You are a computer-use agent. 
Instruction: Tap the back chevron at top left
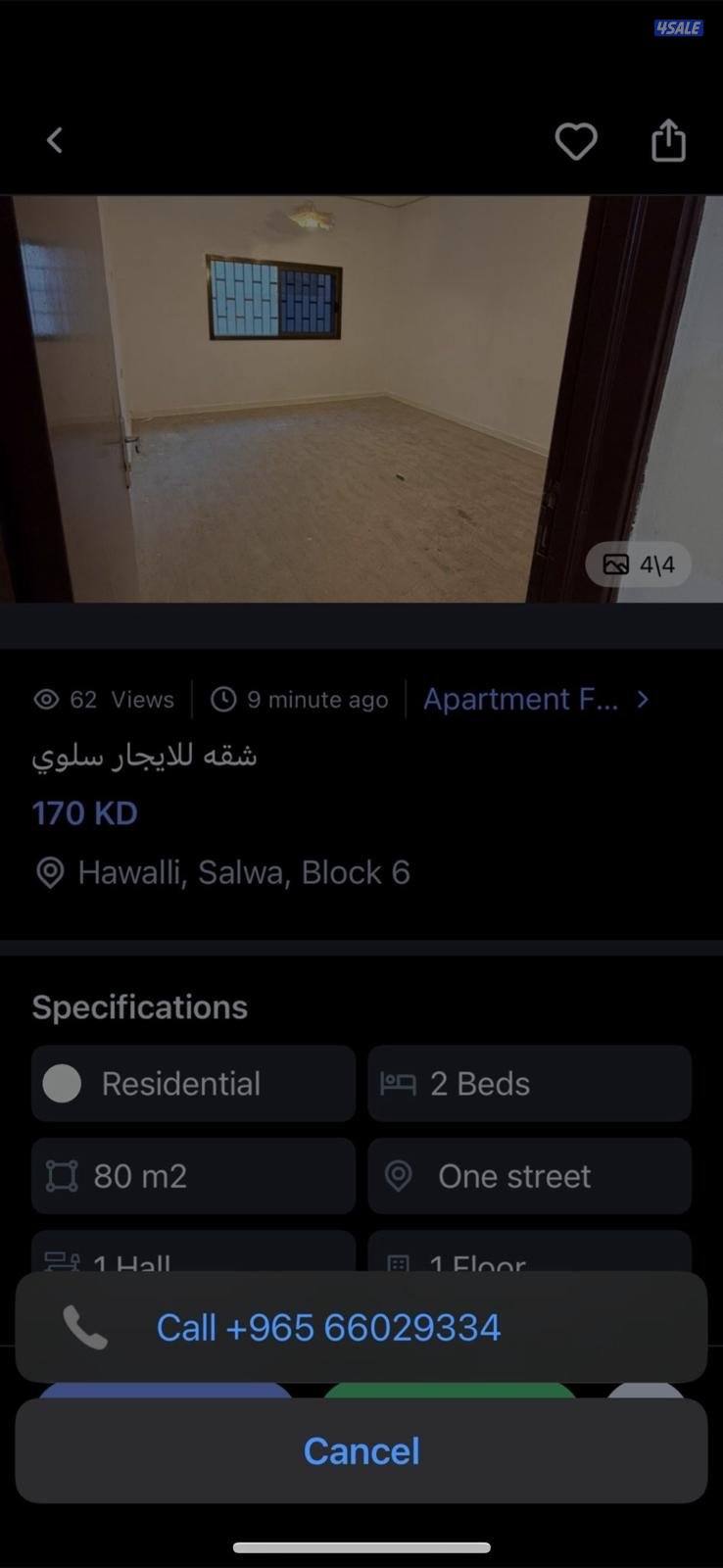coord(54,140)
